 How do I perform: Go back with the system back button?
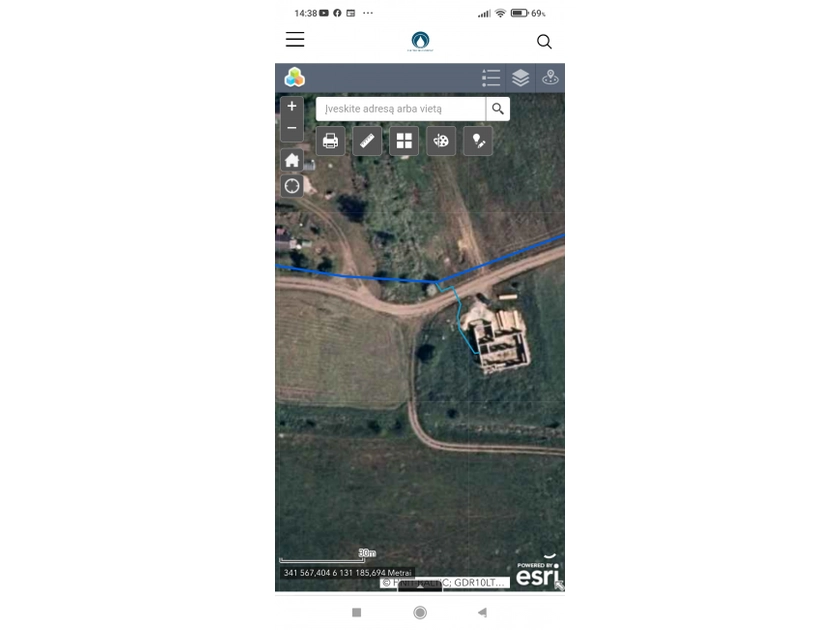tap(482, 612)
